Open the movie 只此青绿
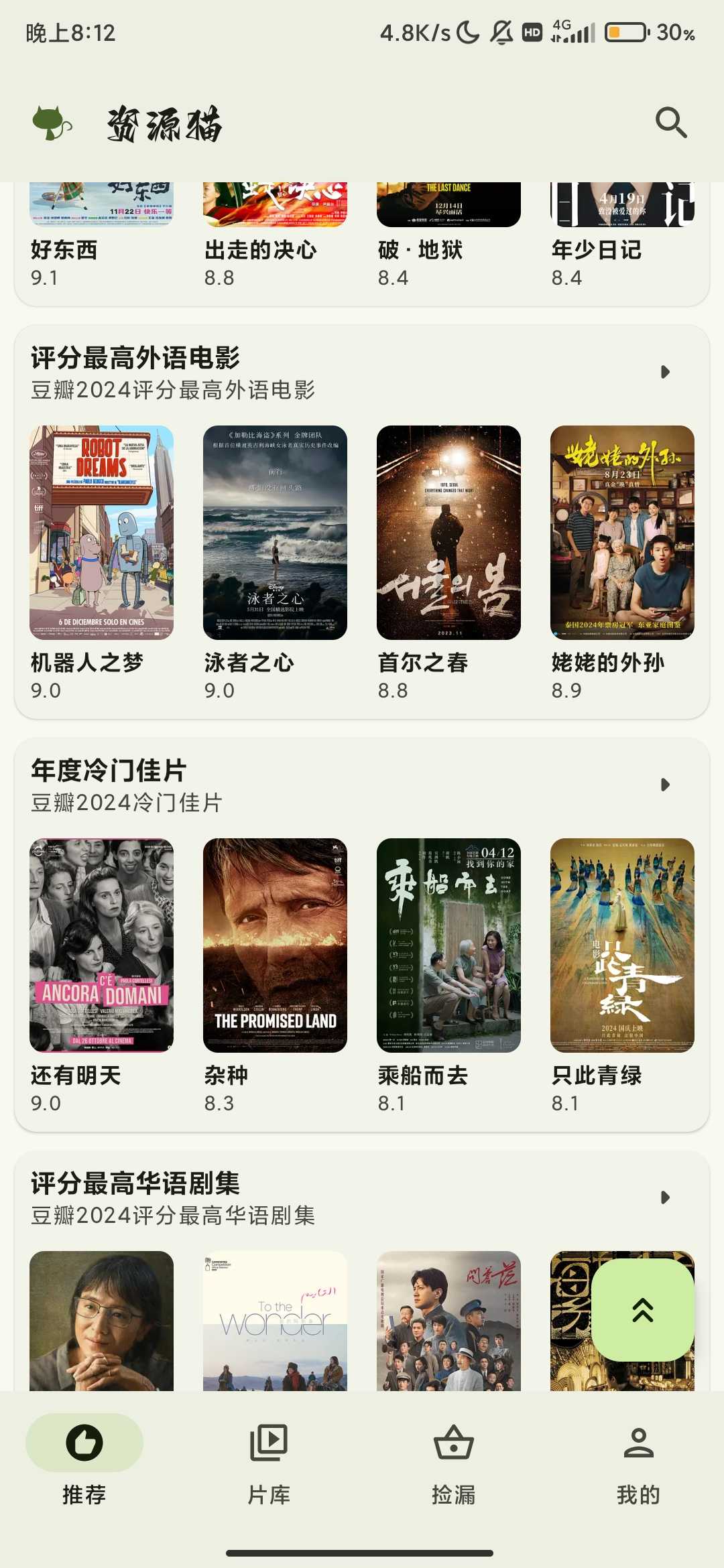 622,945
